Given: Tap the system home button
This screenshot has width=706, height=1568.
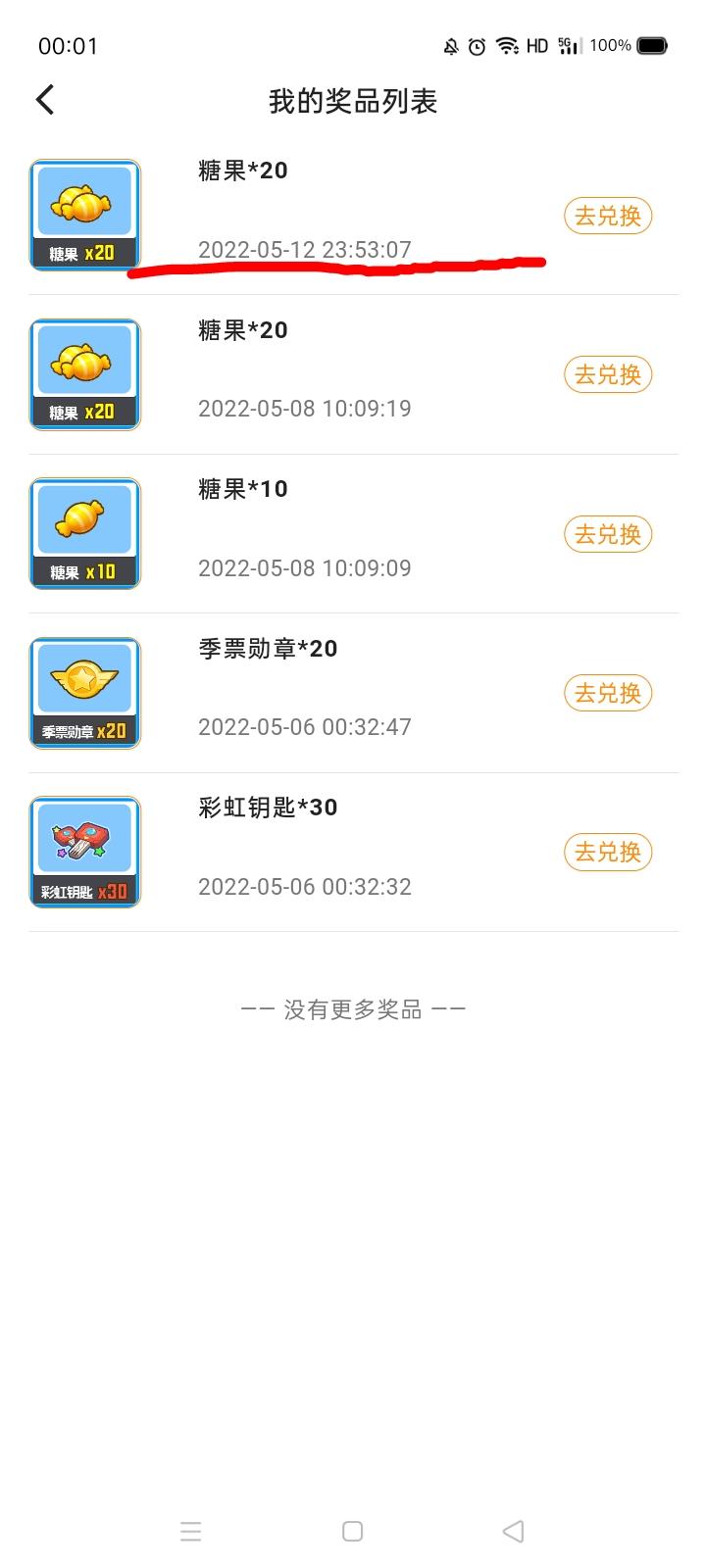Looking at the screenshot, I should tap(353, 1531).
